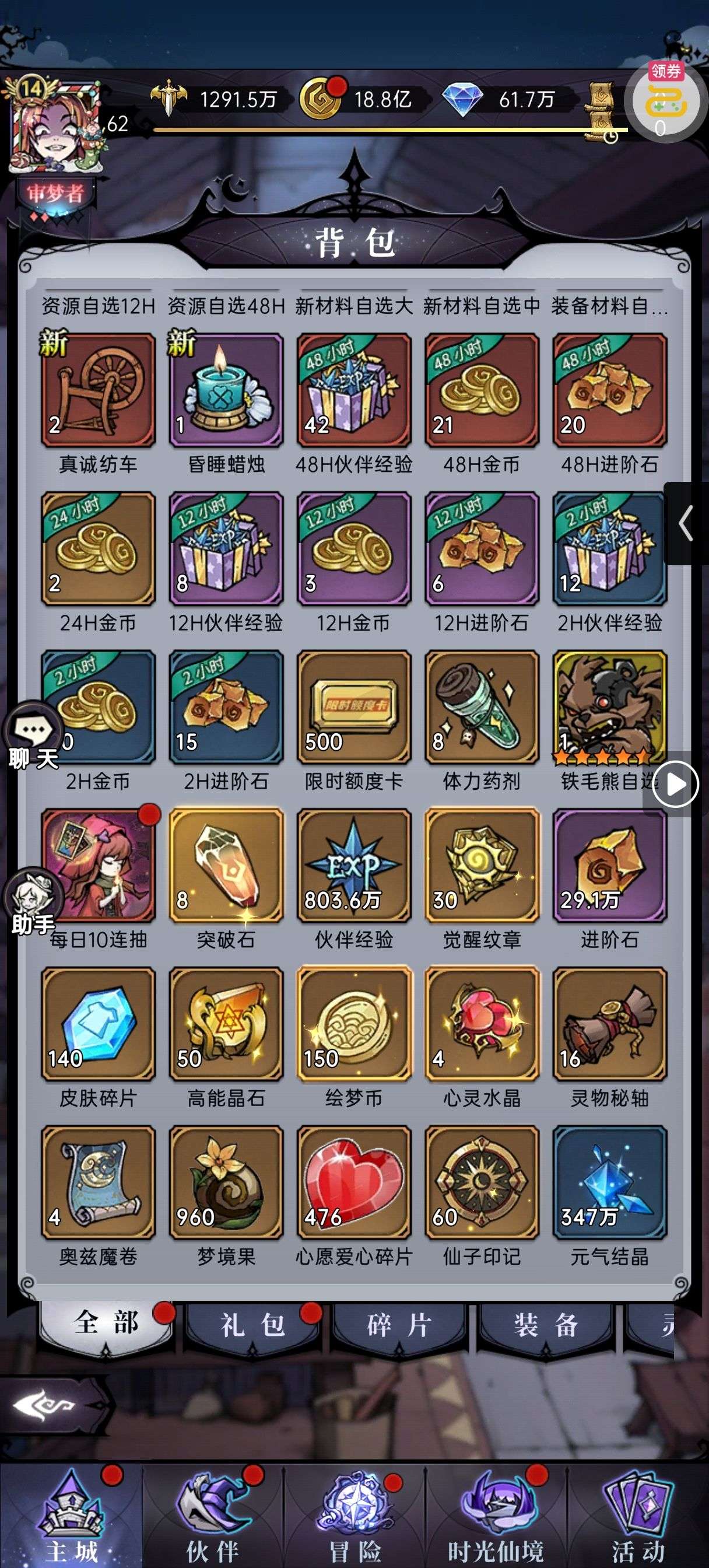Switch to the 礼包 tab
Image resolution: width=709 pixels, height=1568 pixels.
tap(252, 1326)
